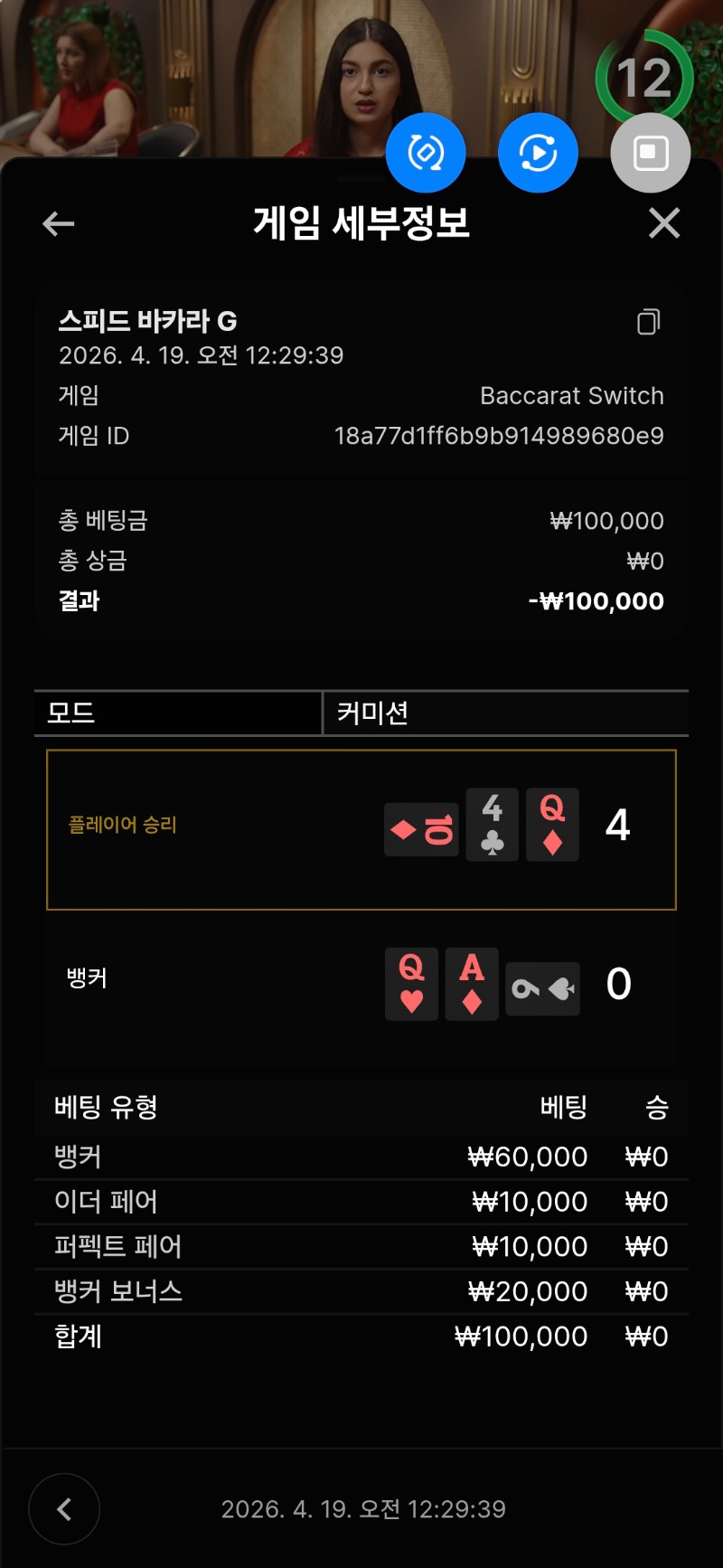The height and width of the screenshot is (1568, 723).
Task: Tap the gray stop button
Action: (x=650, y=153)
